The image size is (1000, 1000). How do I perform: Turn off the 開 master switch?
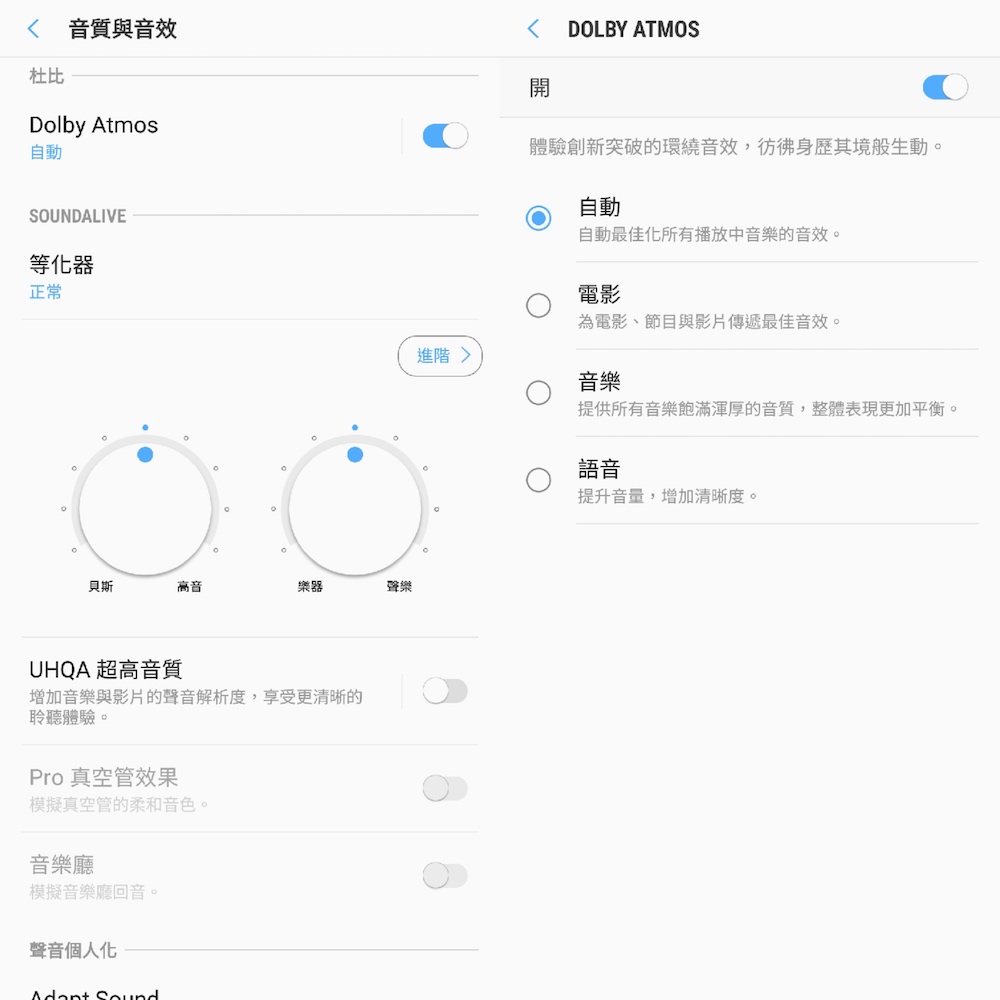[x=944, y=88]
